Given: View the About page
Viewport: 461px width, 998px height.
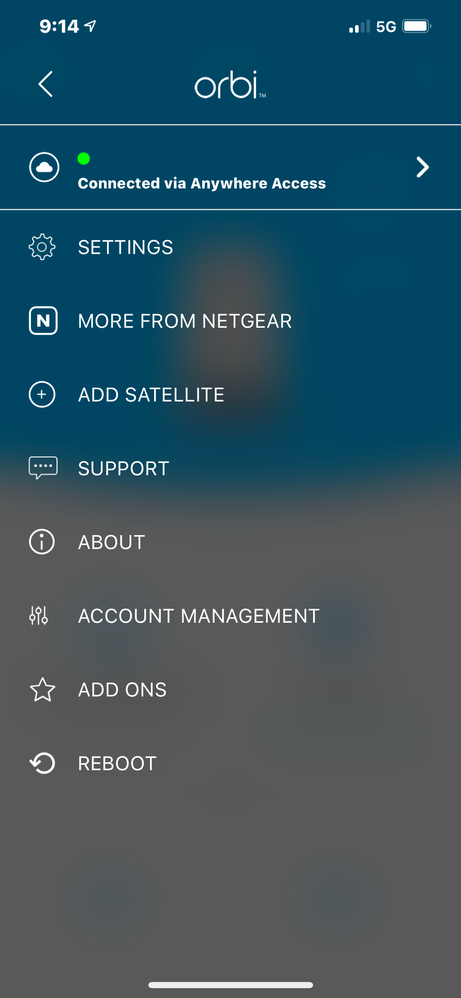Looking at the screenshot, I should click(230, 542).
